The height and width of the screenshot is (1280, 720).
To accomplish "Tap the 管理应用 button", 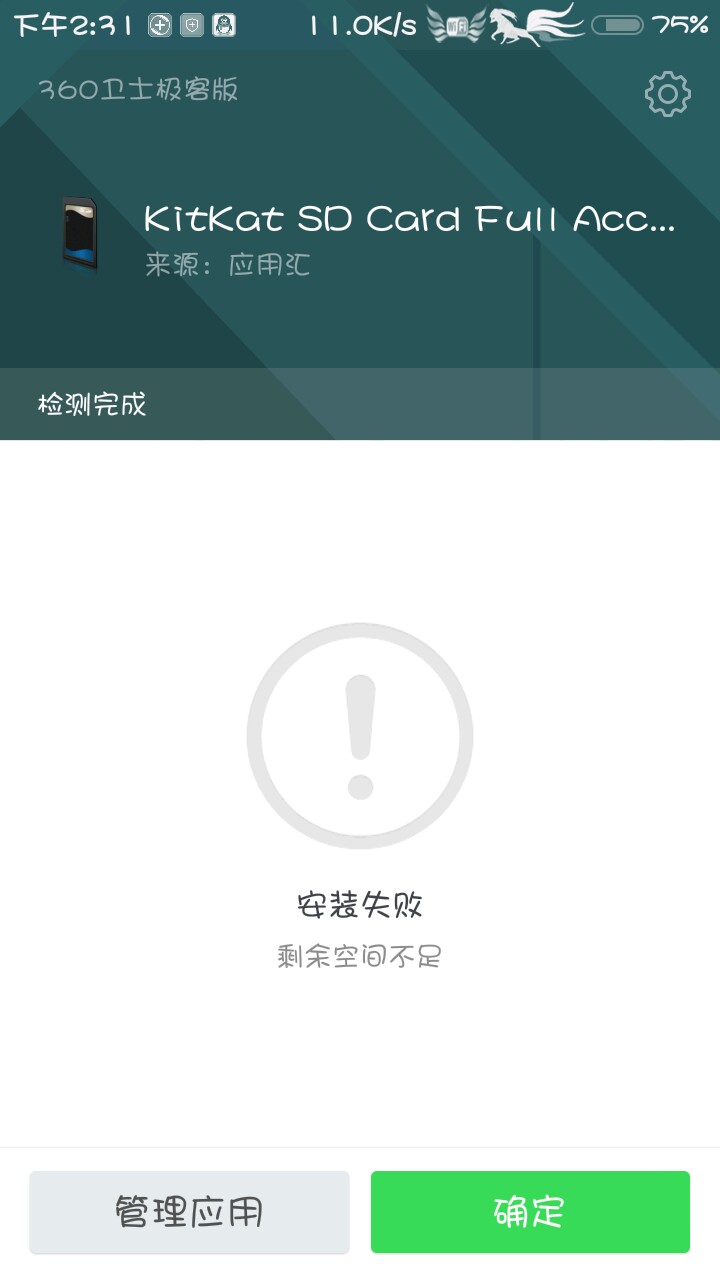I will coord(189,1212).
